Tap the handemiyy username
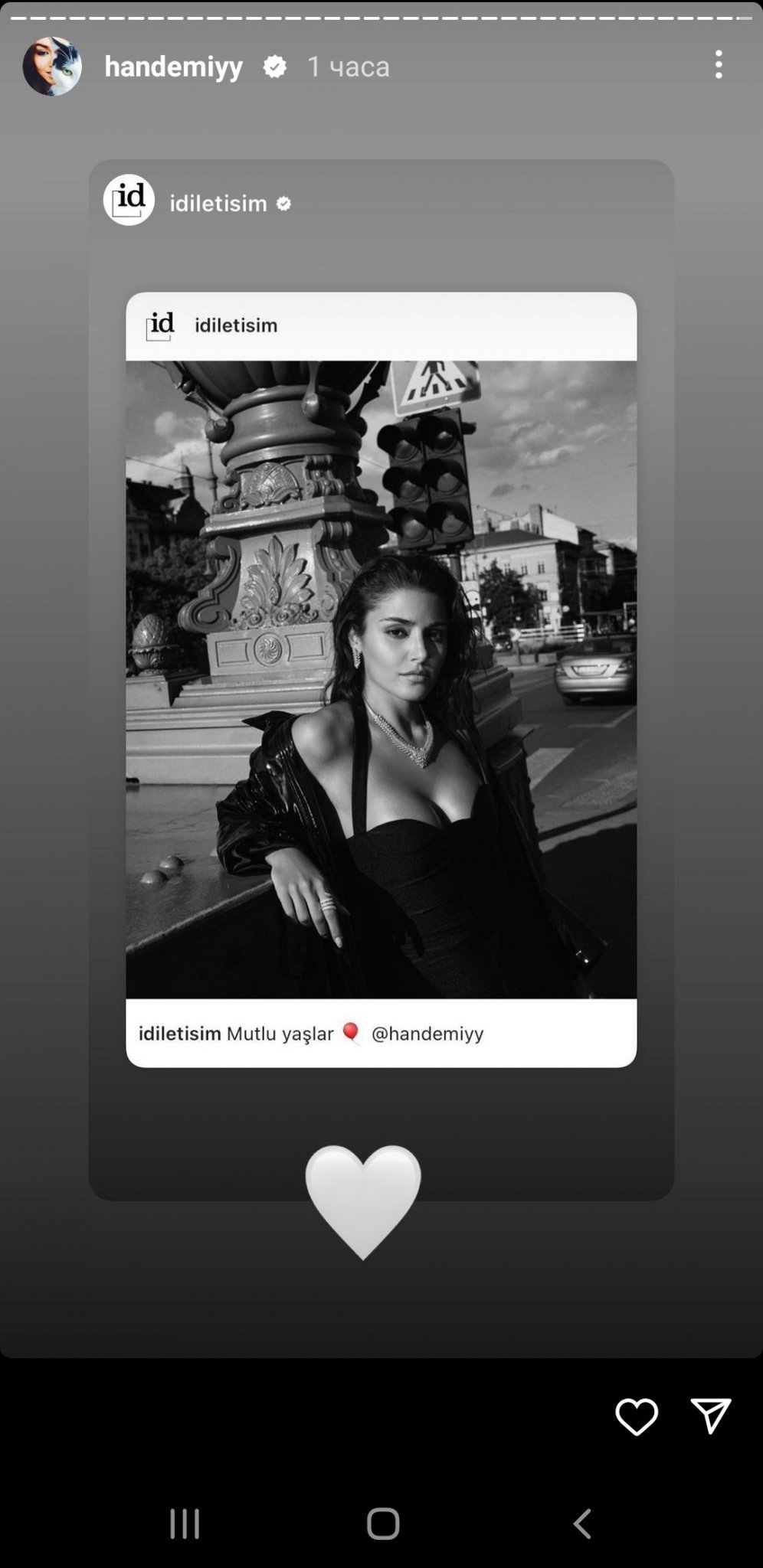The height and width of the screenshot is (1568, 763). click(173, 67)
